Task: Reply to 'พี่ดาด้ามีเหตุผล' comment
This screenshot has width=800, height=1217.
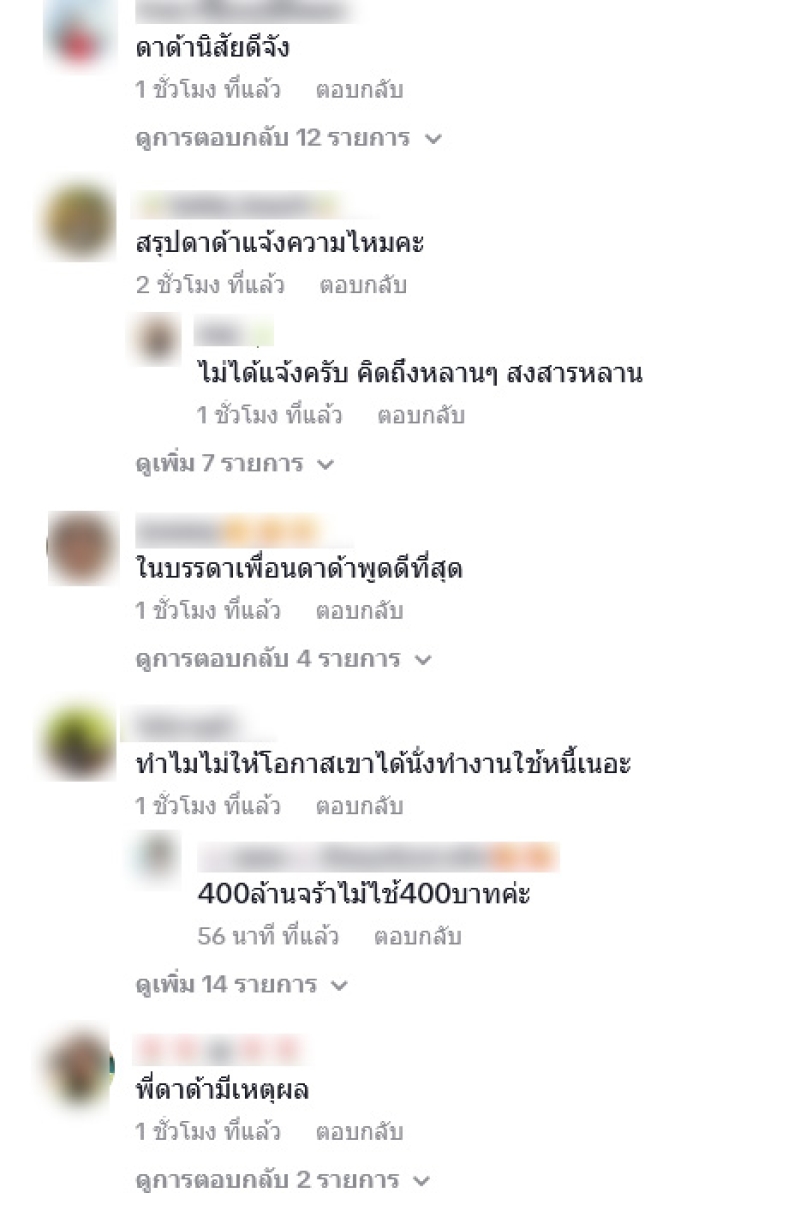Action: coord(359,1132)
